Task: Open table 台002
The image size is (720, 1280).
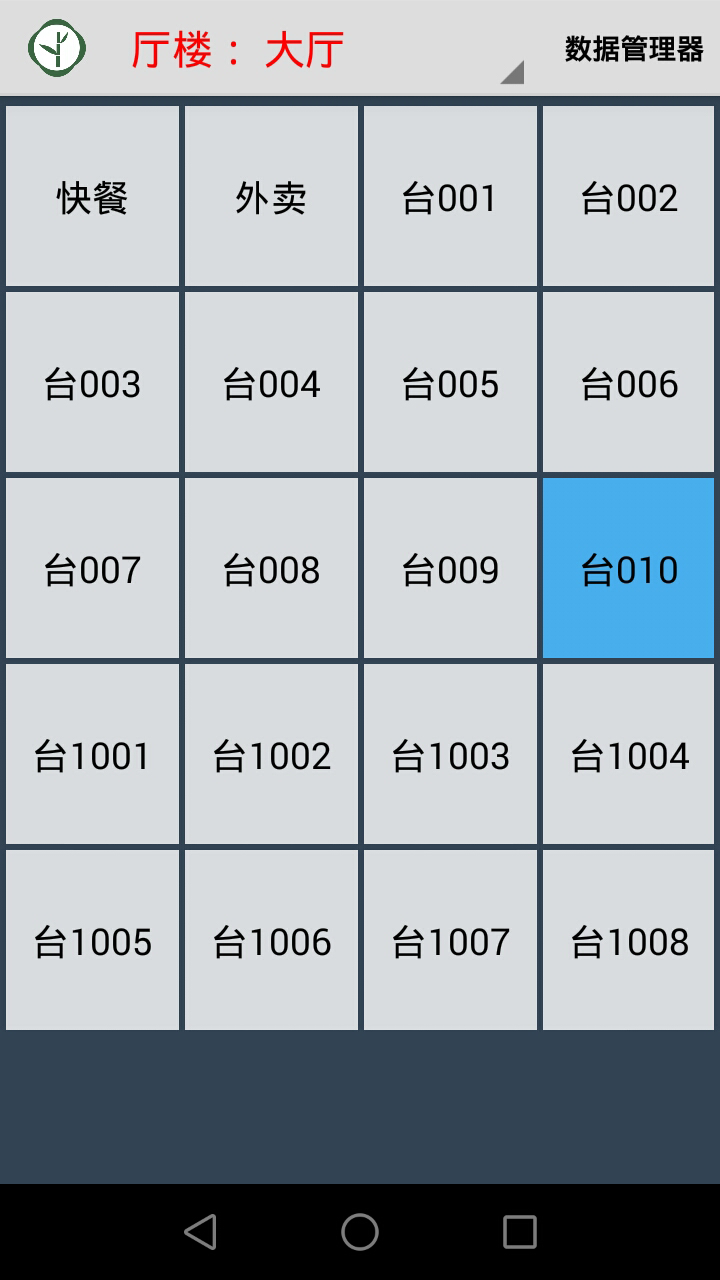Action: coord(629,197)
